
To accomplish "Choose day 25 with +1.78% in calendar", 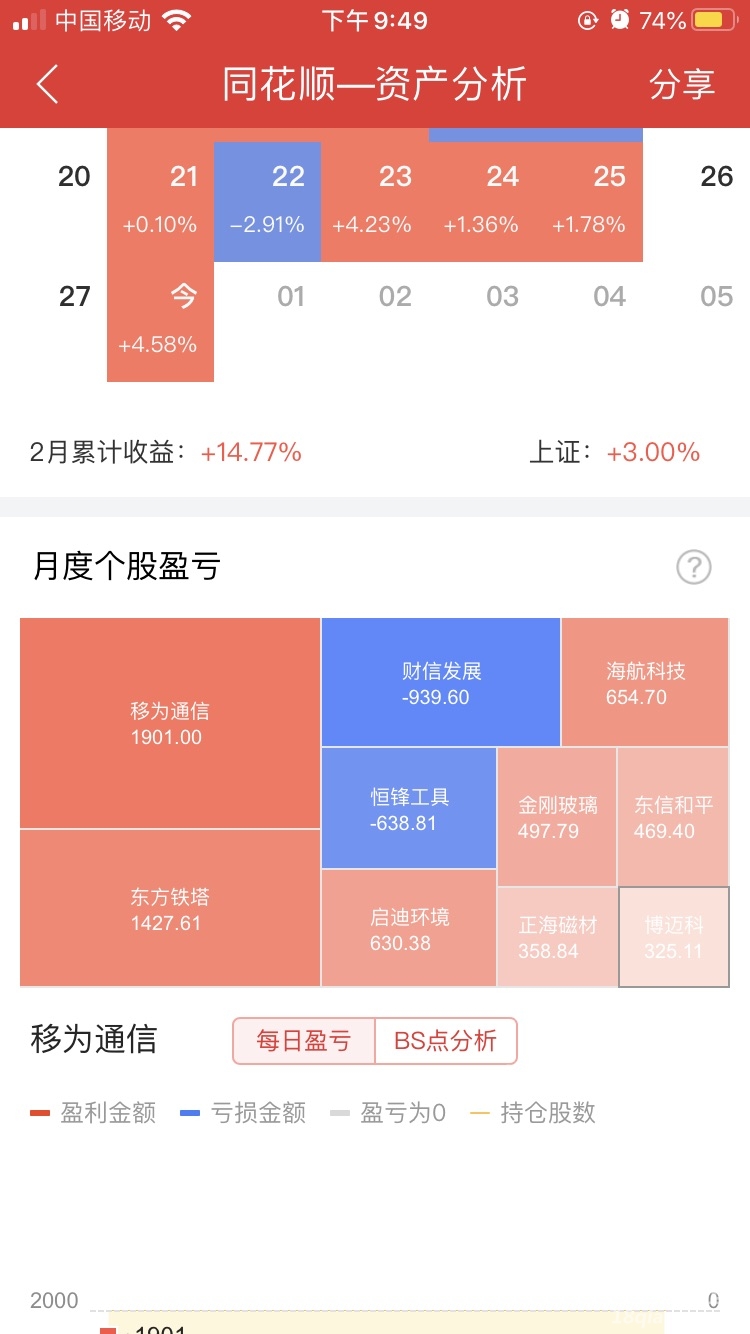I will (588, 201).
